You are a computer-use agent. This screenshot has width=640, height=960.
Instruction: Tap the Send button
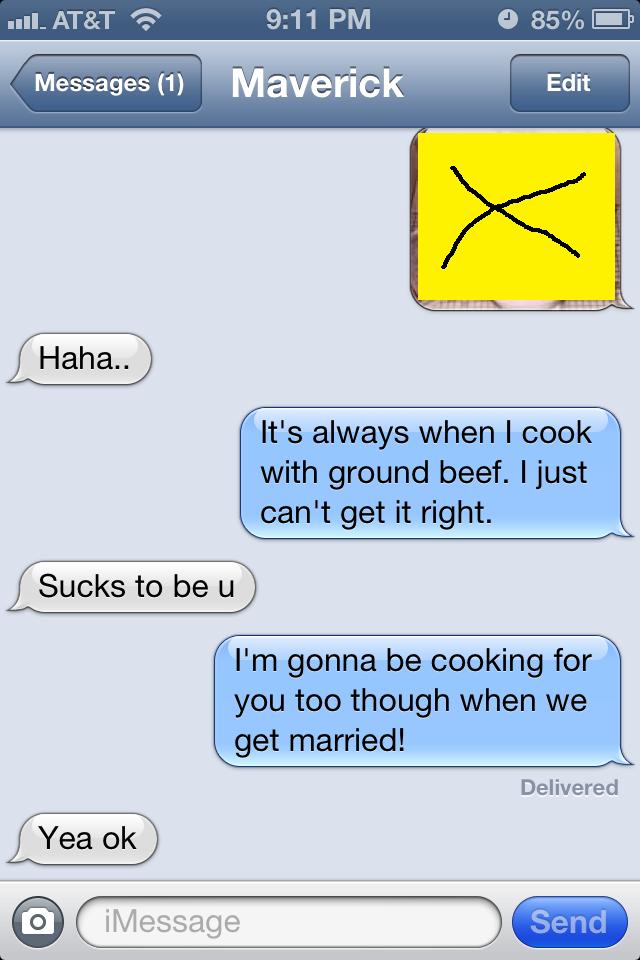click(x=568, y=921)
